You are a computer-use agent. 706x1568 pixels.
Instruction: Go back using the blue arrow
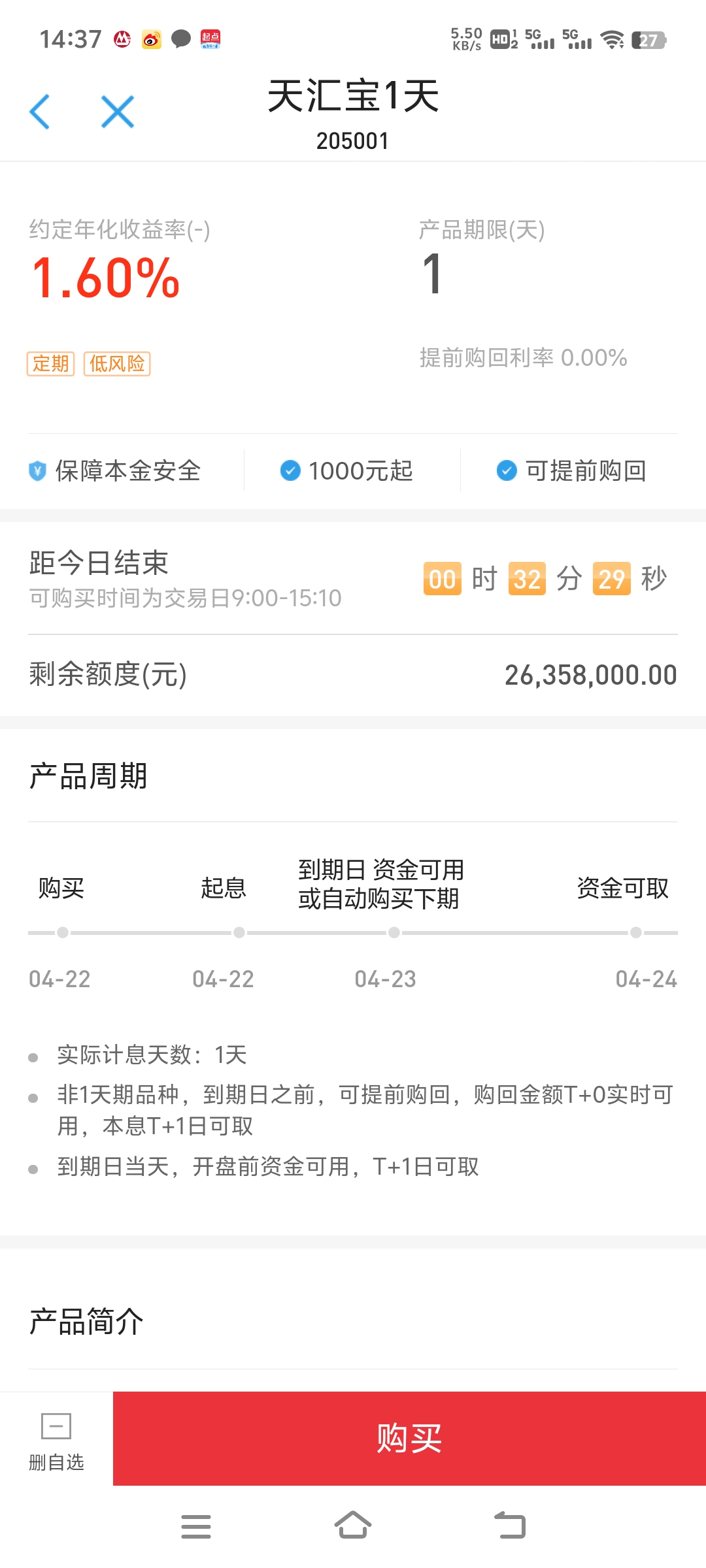[40, 112]
